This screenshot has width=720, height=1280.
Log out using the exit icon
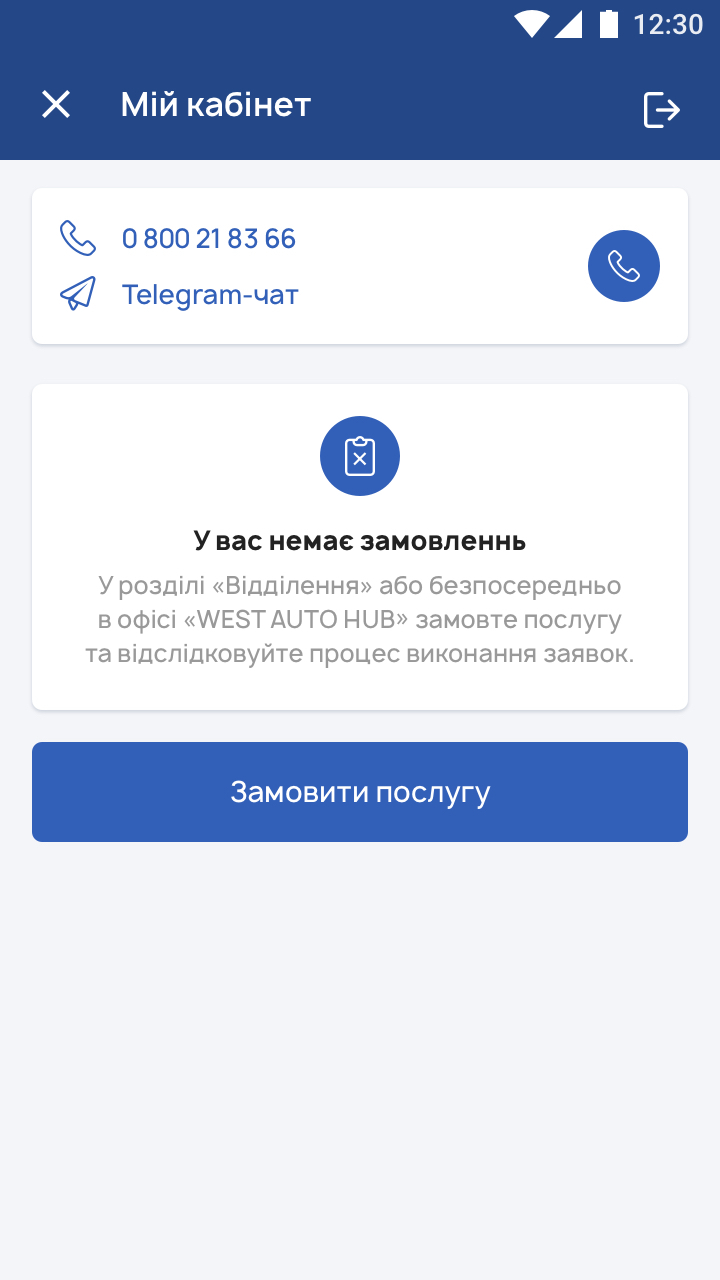click(661, 109)
